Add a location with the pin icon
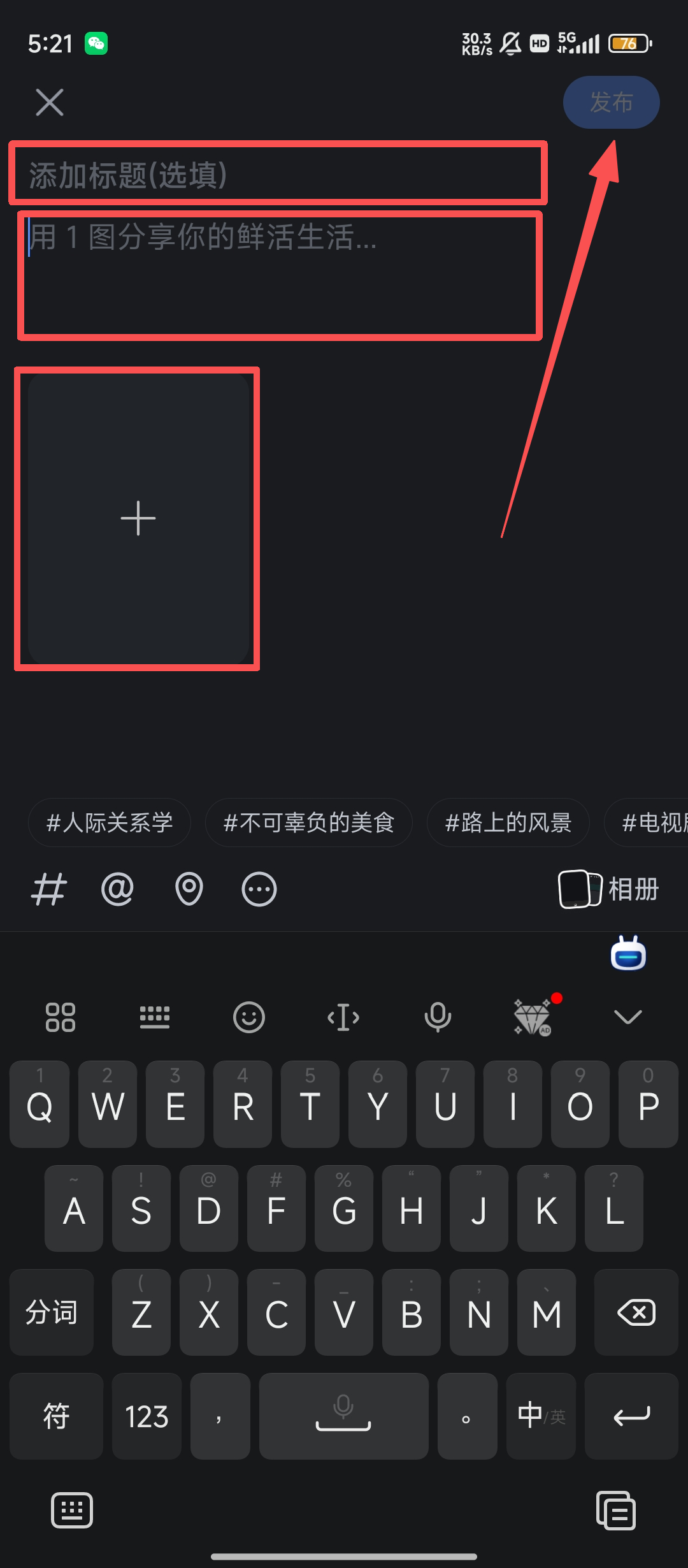 [189, 889]
